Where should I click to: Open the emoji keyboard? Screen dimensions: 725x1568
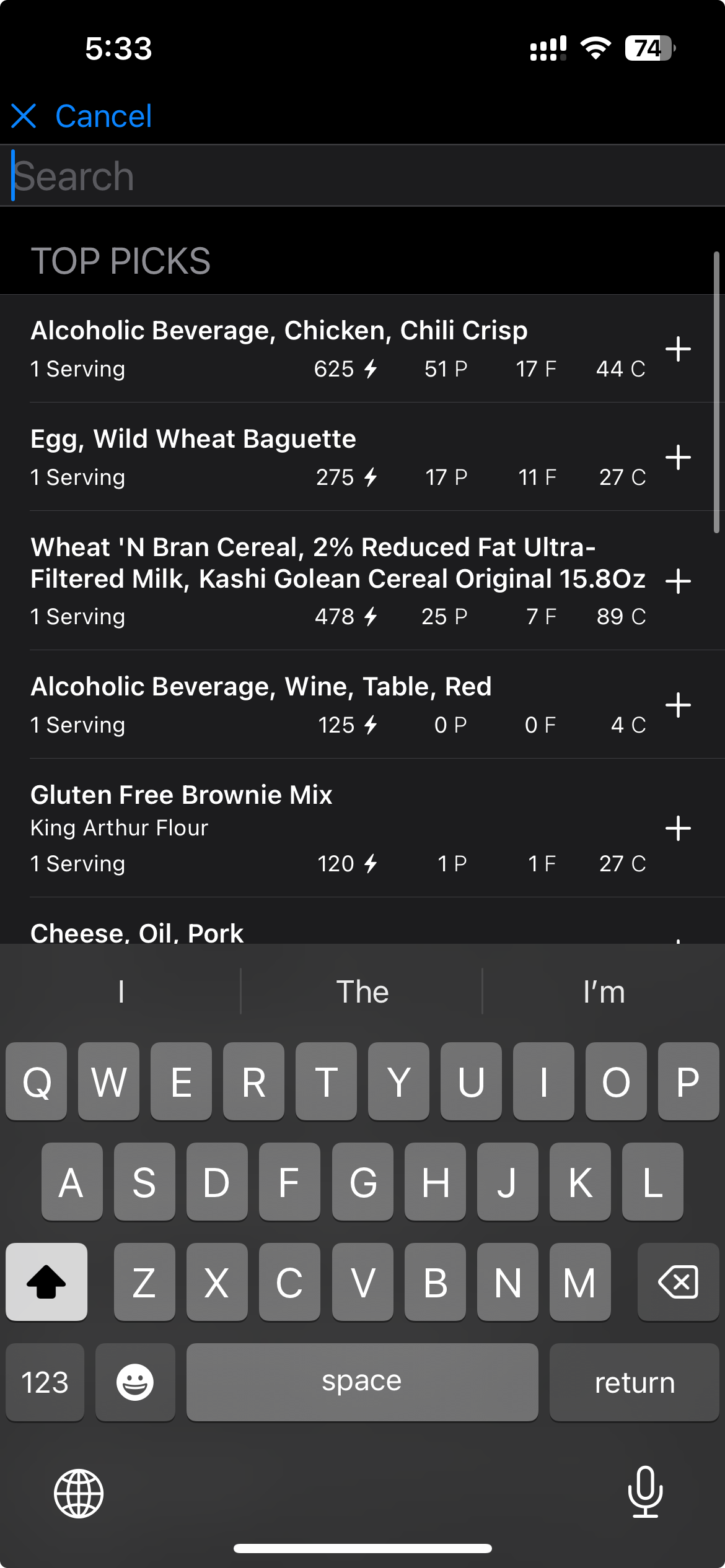tap(135, 1382)
